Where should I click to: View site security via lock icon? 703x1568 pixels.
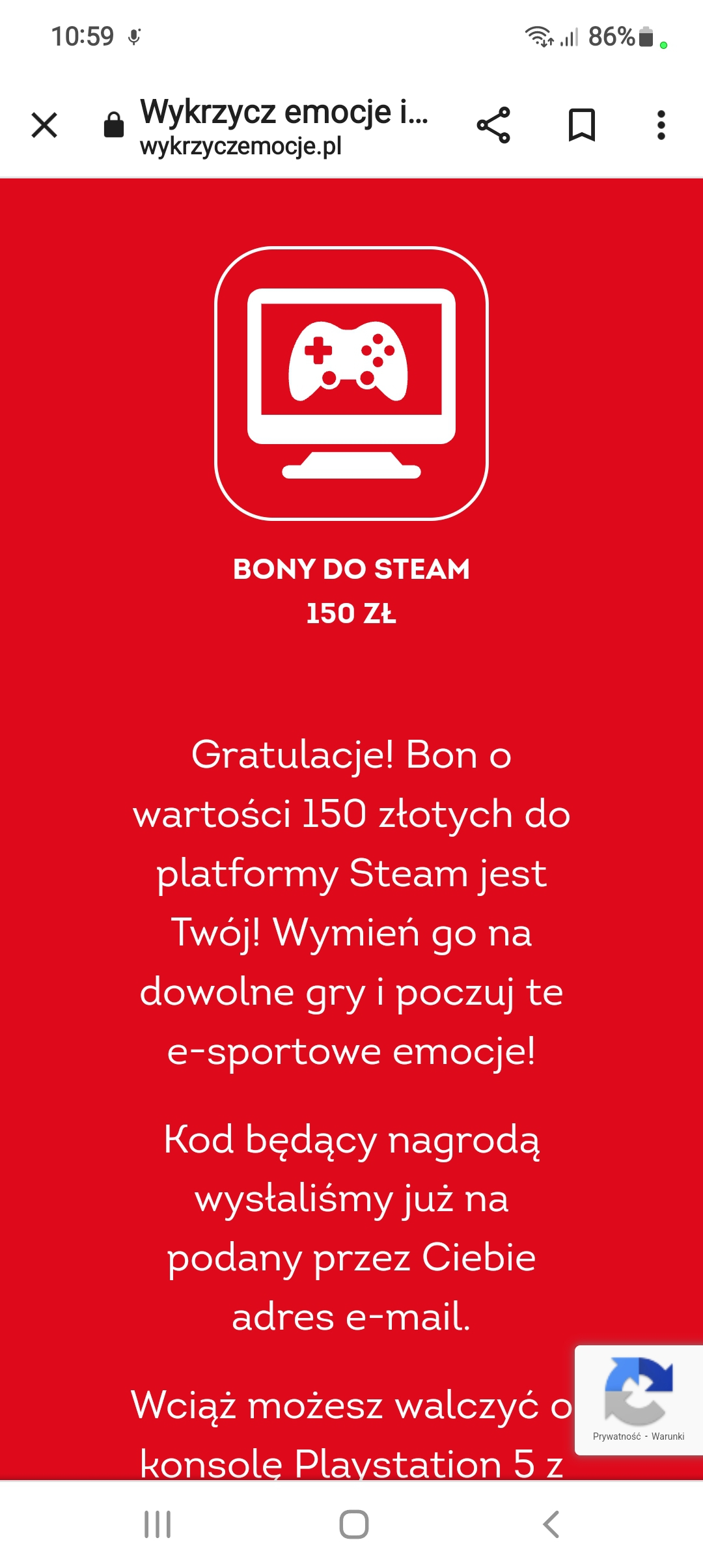tap(114, 125)
